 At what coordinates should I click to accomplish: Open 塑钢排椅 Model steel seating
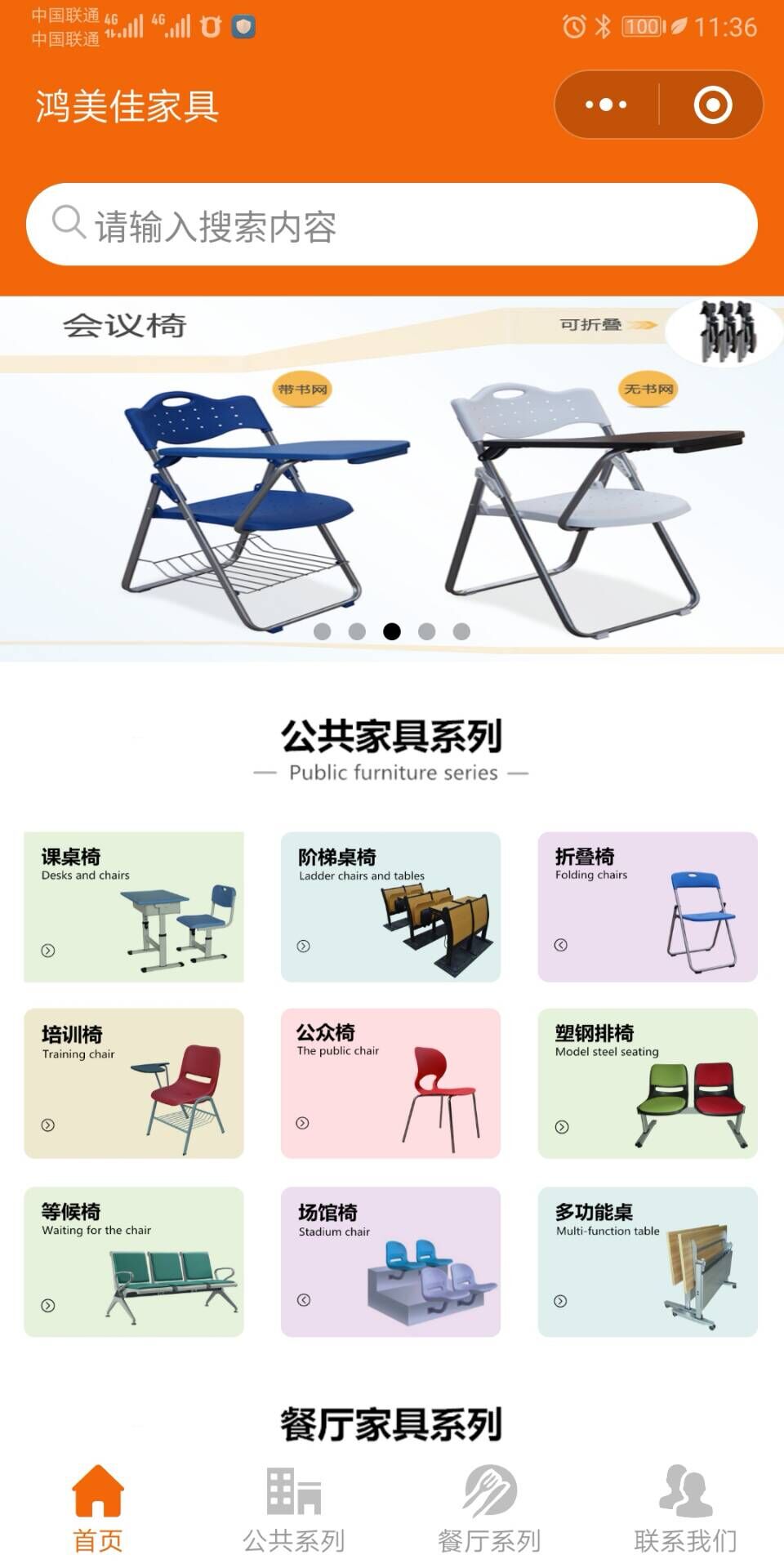click(x=648, y=1083)
